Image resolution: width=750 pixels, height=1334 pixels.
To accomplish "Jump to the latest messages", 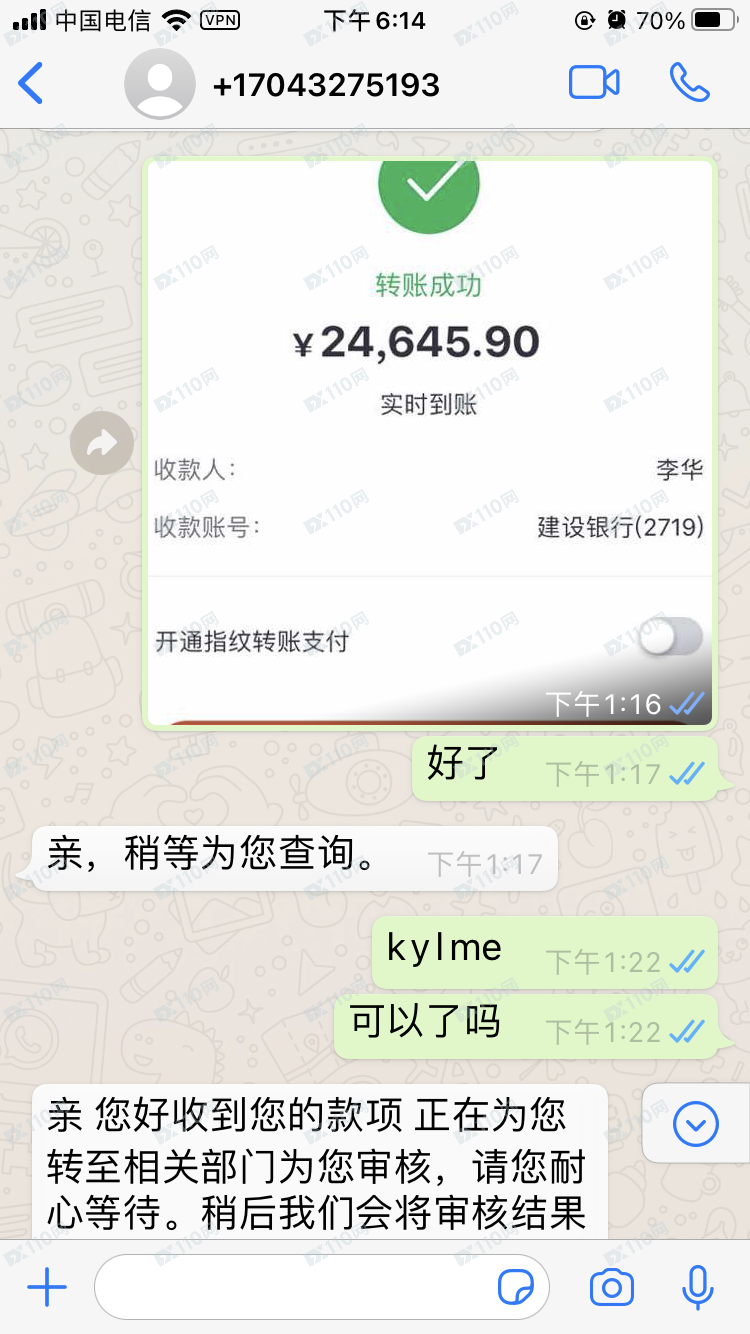I will click(x=695, y=1125).
